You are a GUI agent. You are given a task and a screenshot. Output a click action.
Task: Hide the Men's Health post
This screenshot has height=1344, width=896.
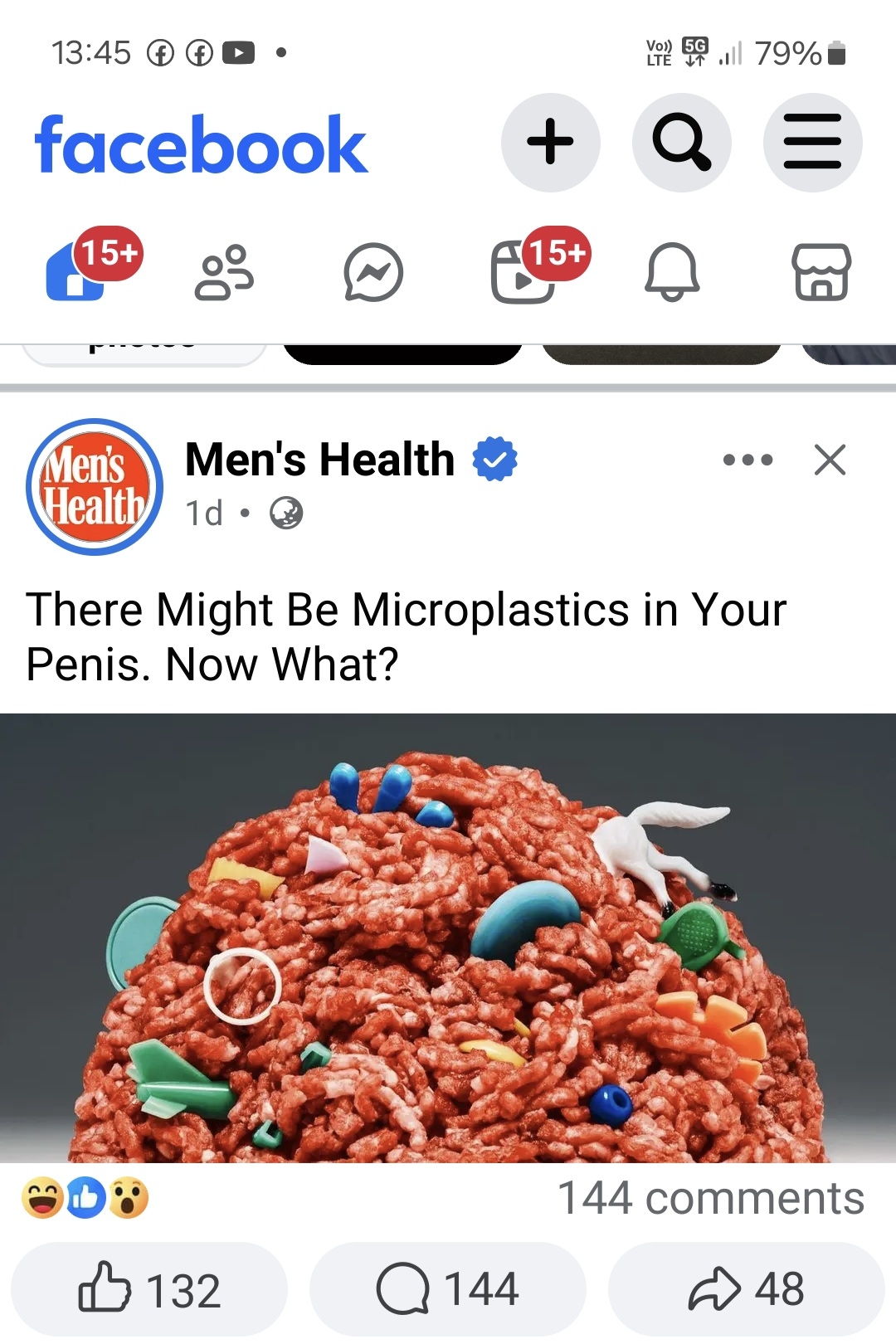tap(830, 460)
